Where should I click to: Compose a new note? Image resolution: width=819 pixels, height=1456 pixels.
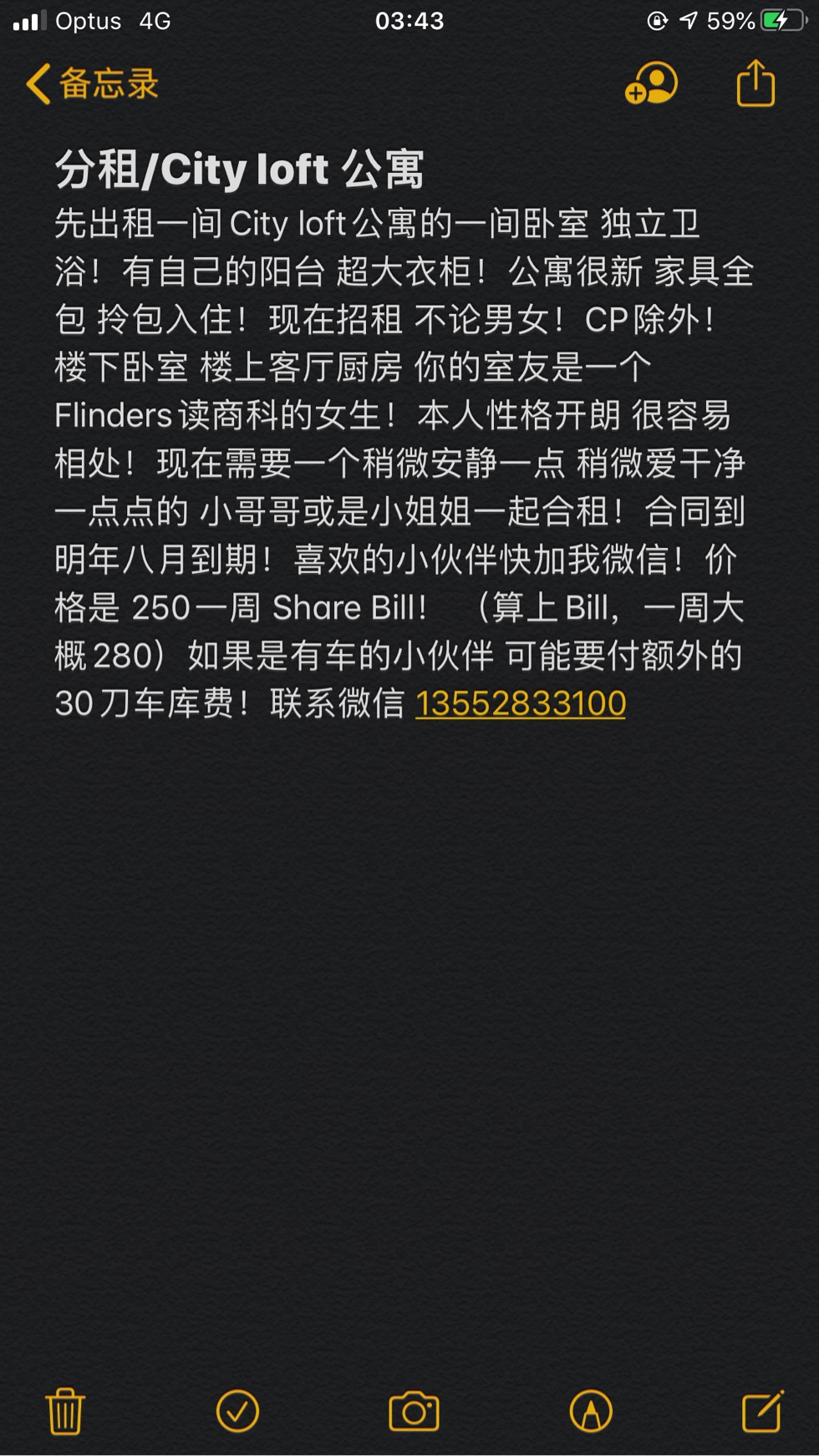pos(762,1412)
